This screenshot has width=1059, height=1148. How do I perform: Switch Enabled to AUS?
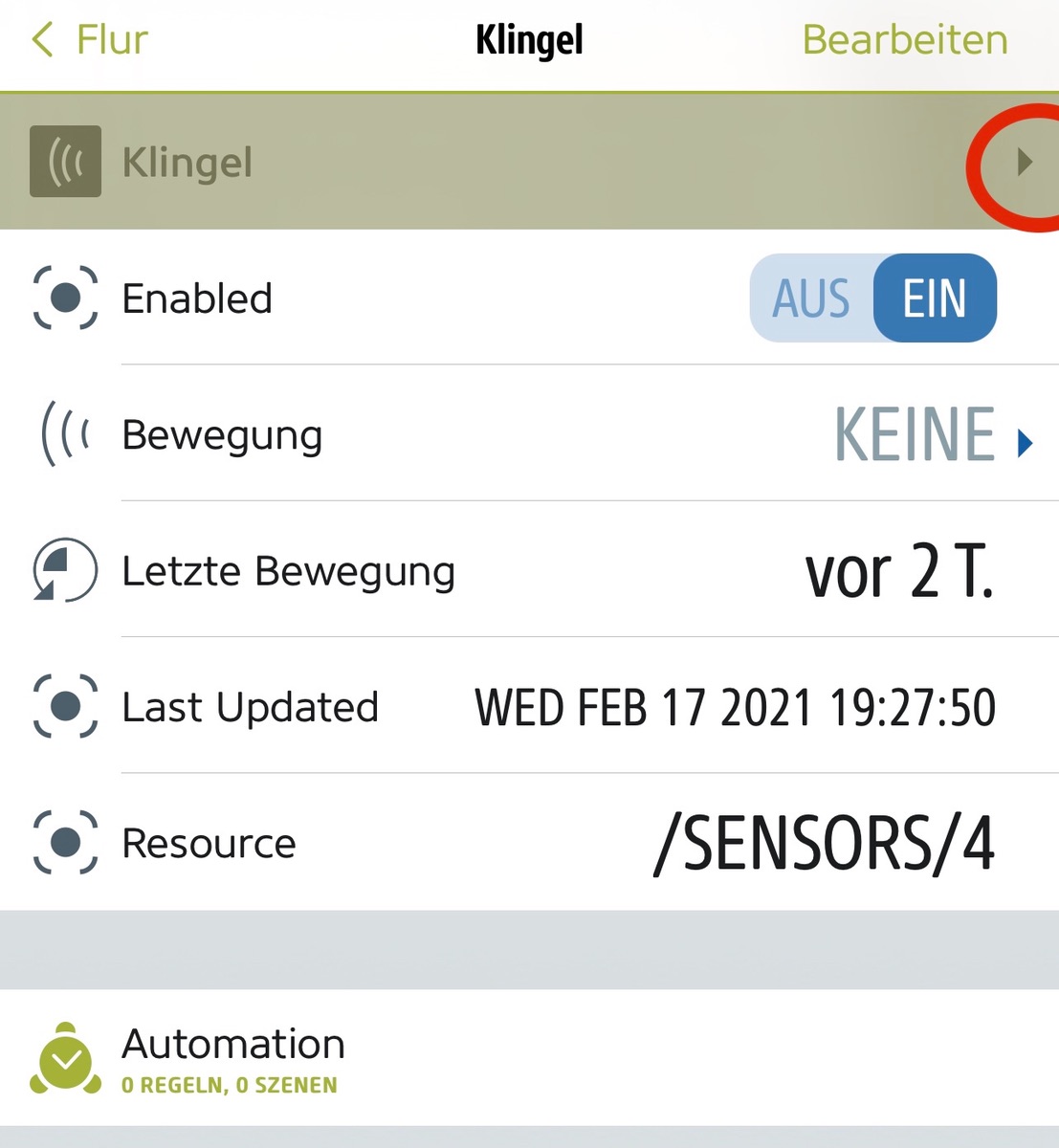click(x=811, y=298)
